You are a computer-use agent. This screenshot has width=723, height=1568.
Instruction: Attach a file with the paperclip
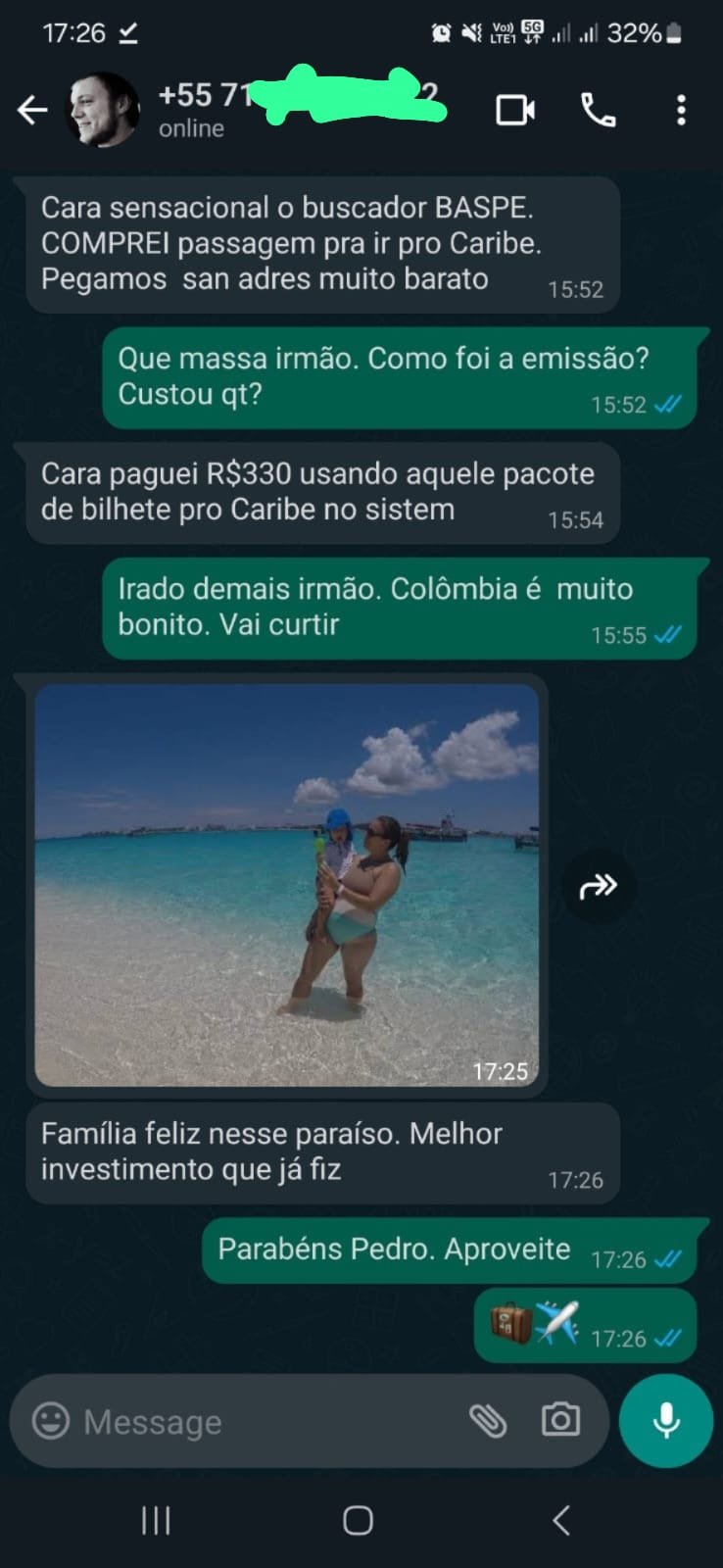(487, 1420)
